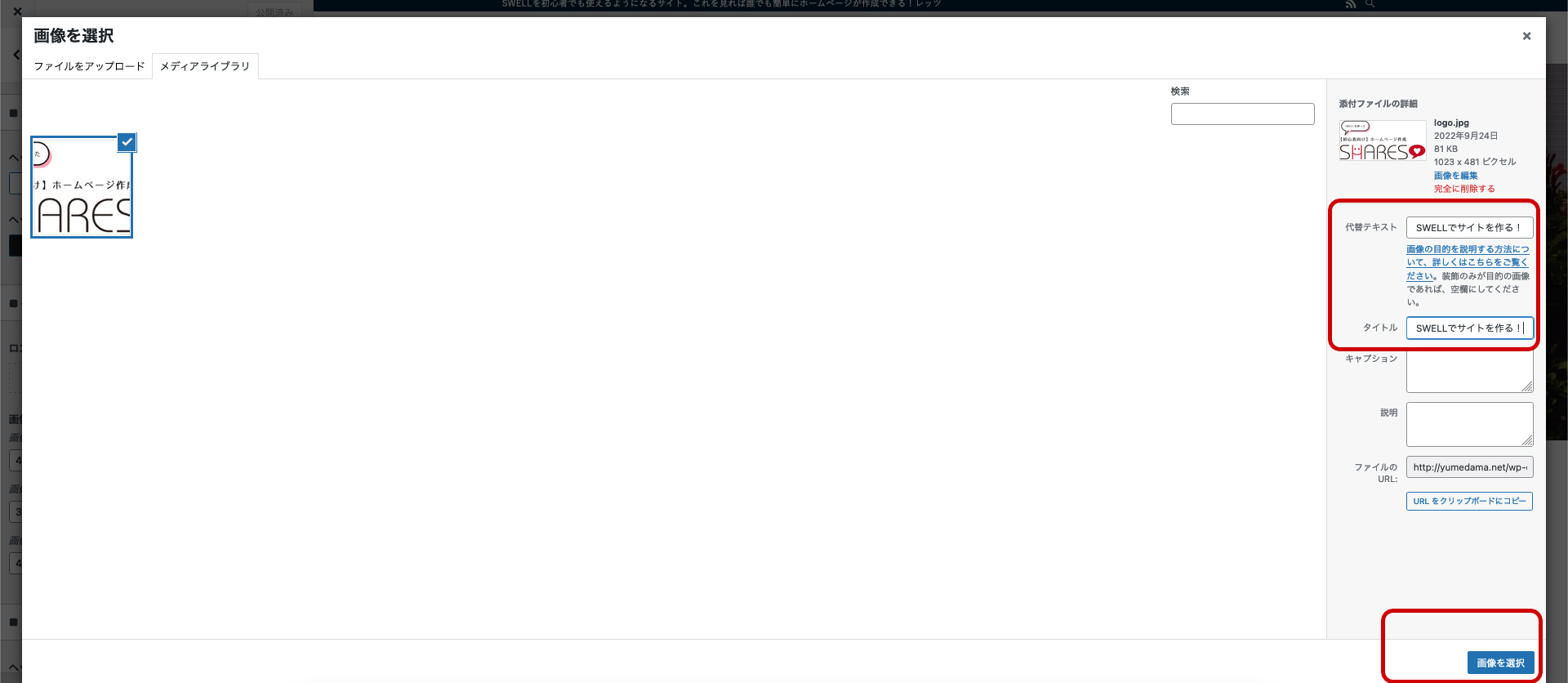
Task: Confirm with 画像を選択 button
Action: coord(1500,663)
